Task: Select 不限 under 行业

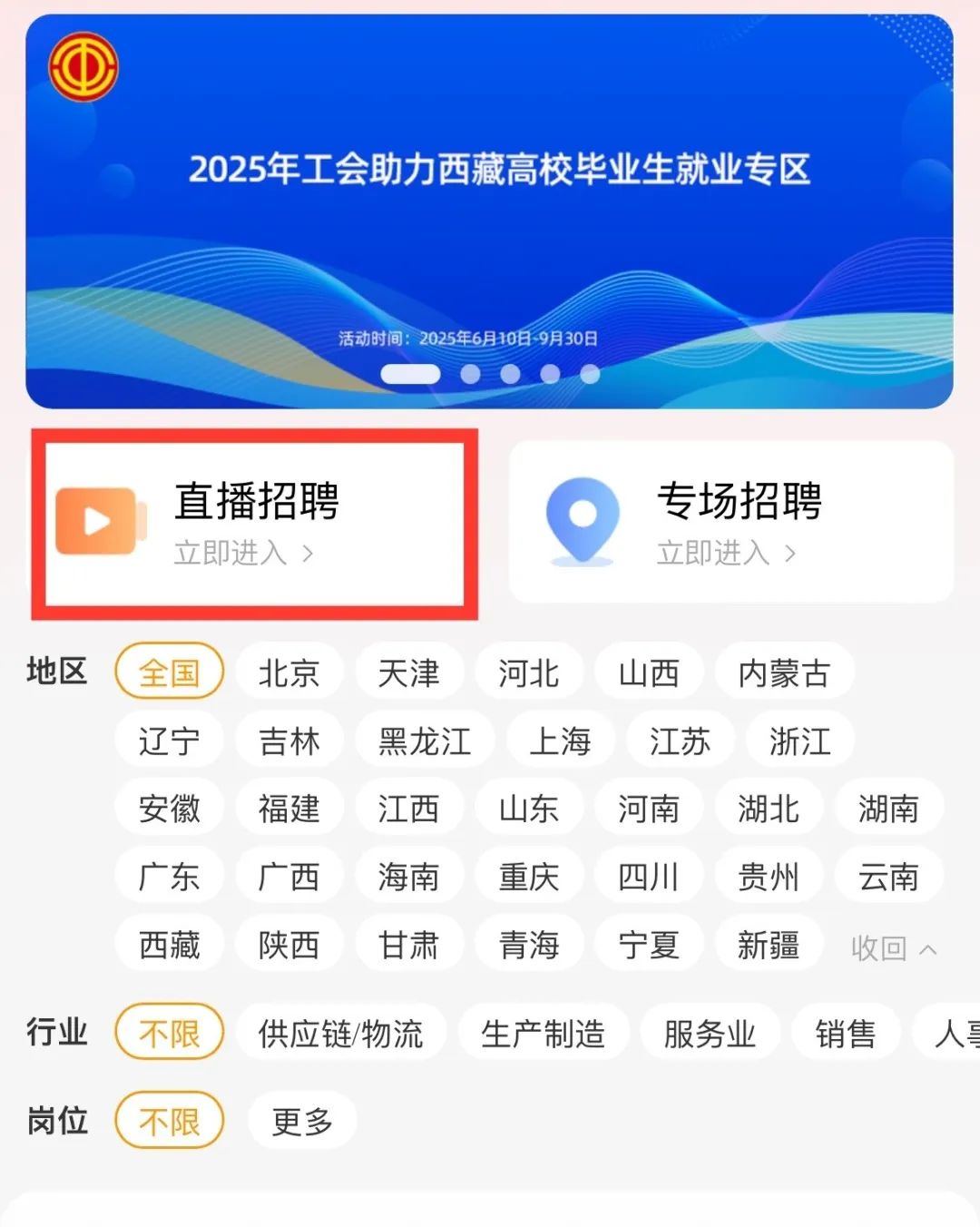Action: [169, 1033]
